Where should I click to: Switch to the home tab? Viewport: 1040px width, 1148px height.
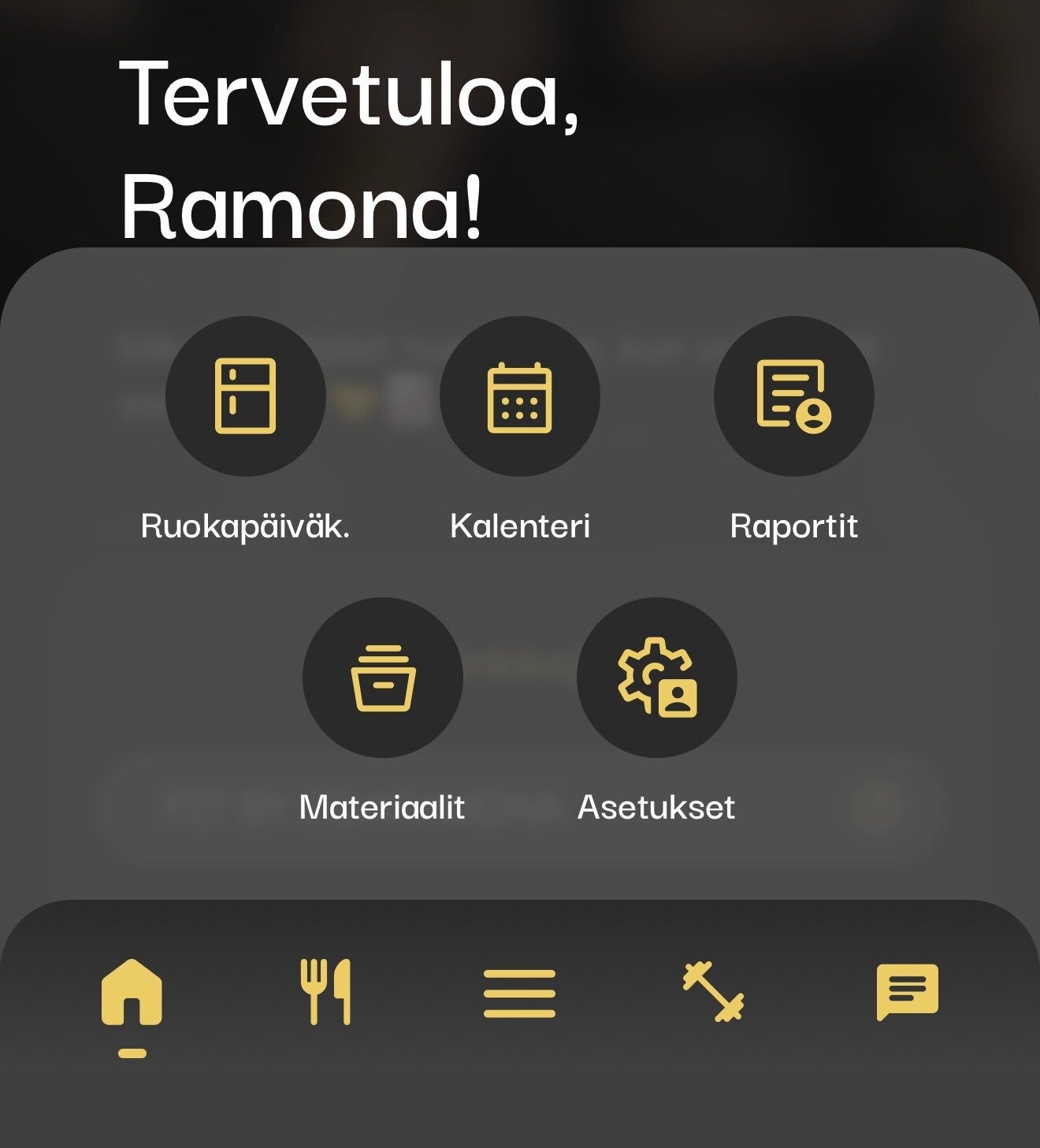tap(132, 993)
